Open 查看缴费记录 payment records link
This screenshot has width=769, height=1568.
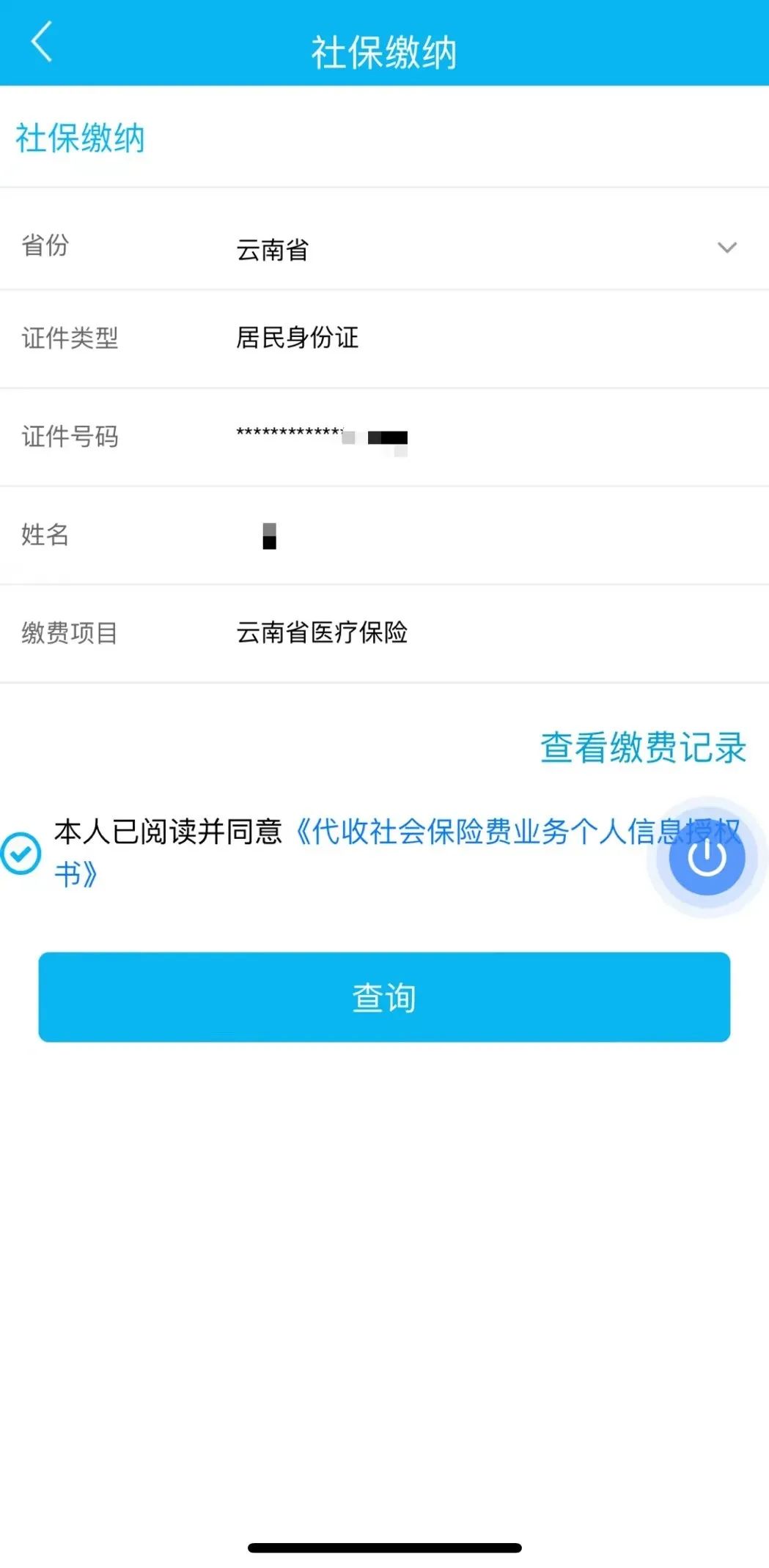pyautogui.click(x=643, y=747)
